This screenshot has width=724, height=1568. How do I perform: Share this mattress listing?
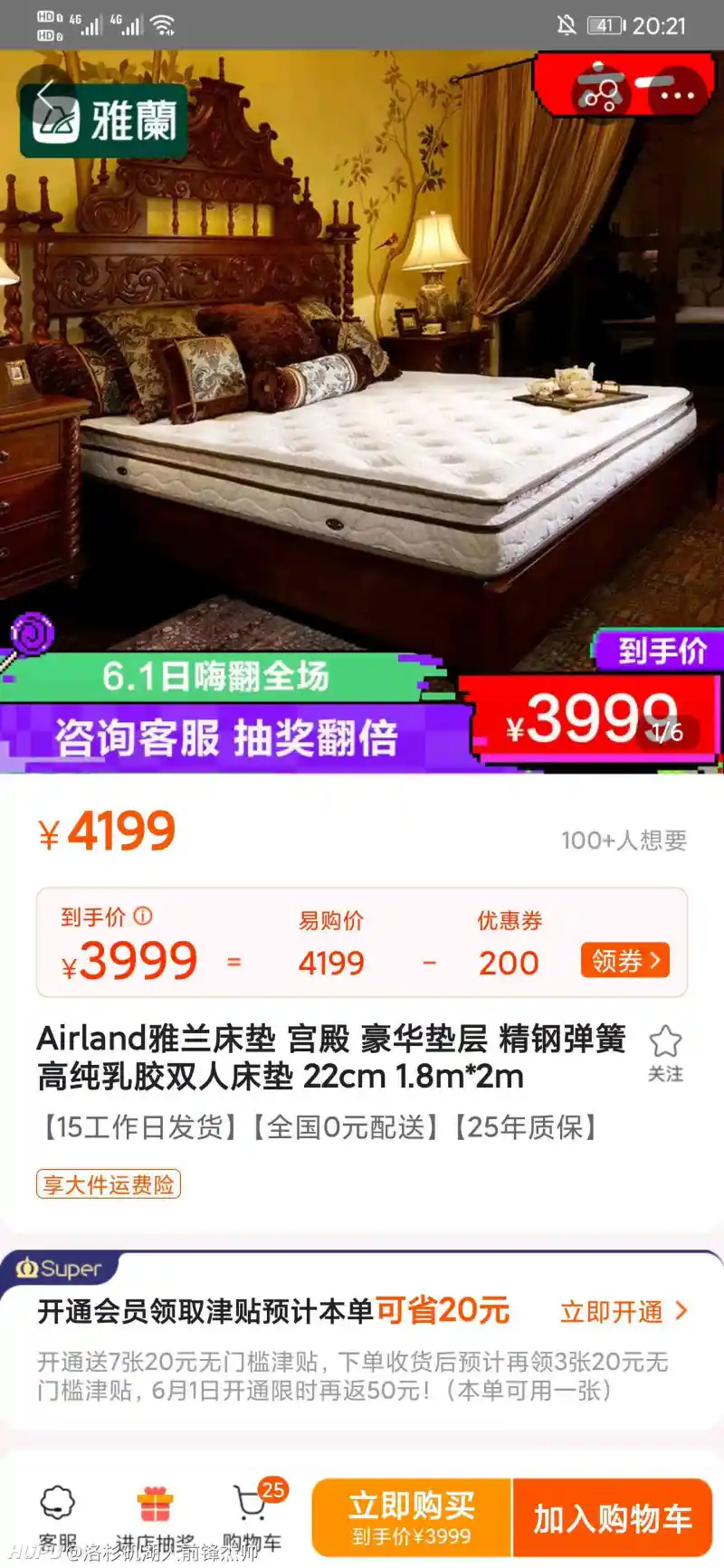pyautogui.click(x=600, y=90)
